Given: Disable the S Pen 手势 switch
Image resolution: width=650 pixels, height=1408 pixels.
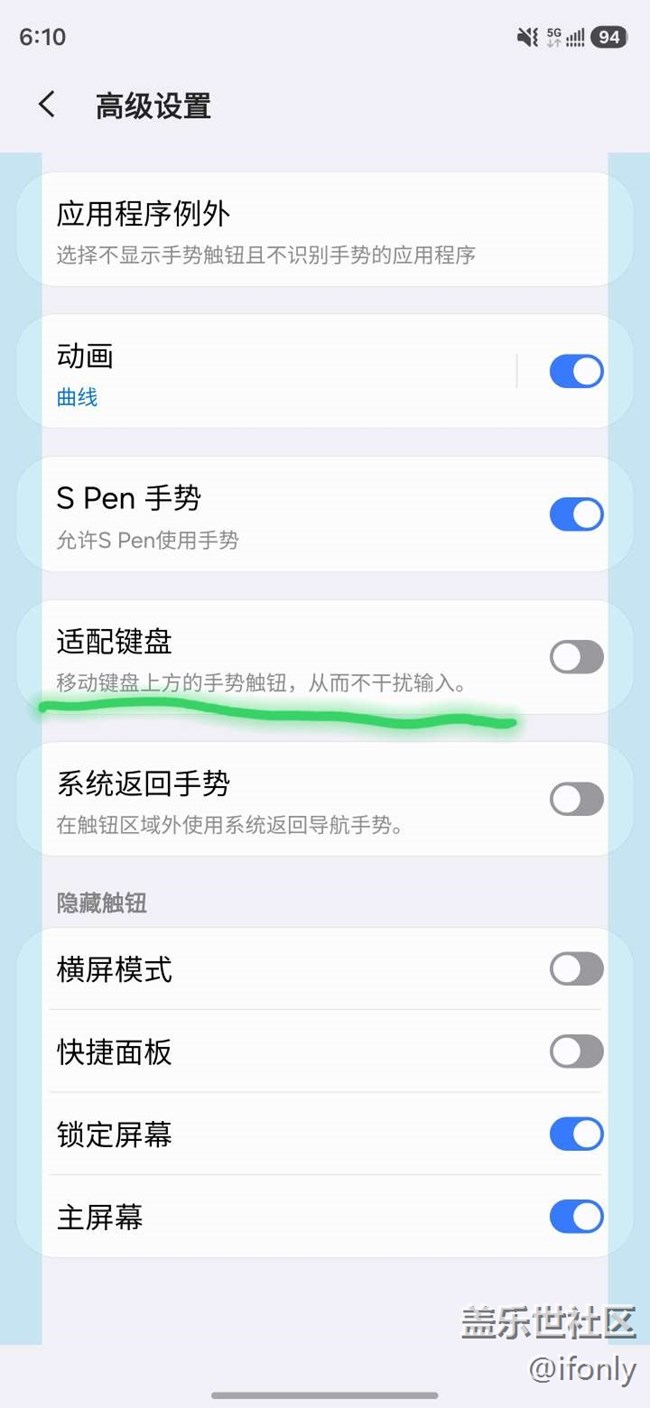Looking at the screenshot, I should (x=576, y=515).
